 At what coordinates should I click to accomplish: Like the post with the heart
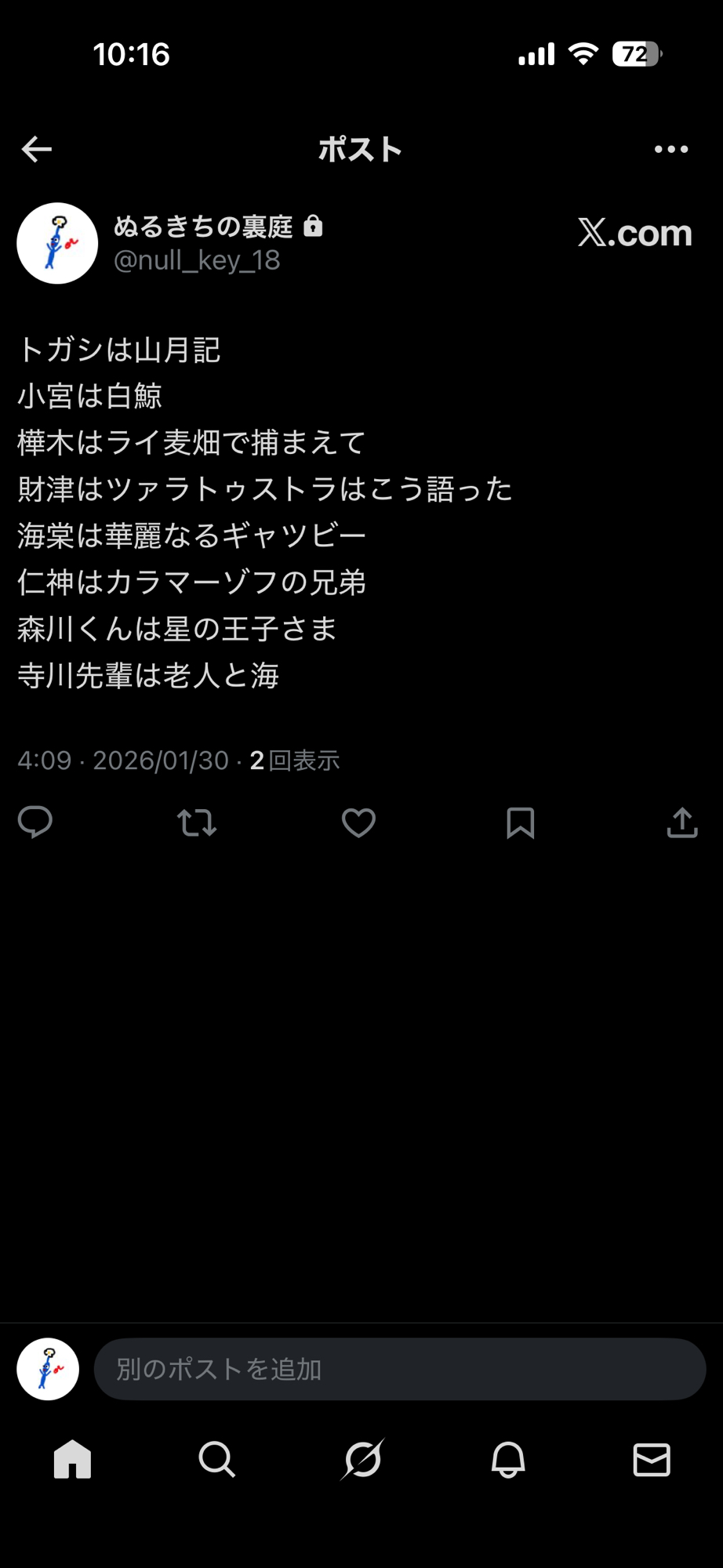click(x=358, y=822)
